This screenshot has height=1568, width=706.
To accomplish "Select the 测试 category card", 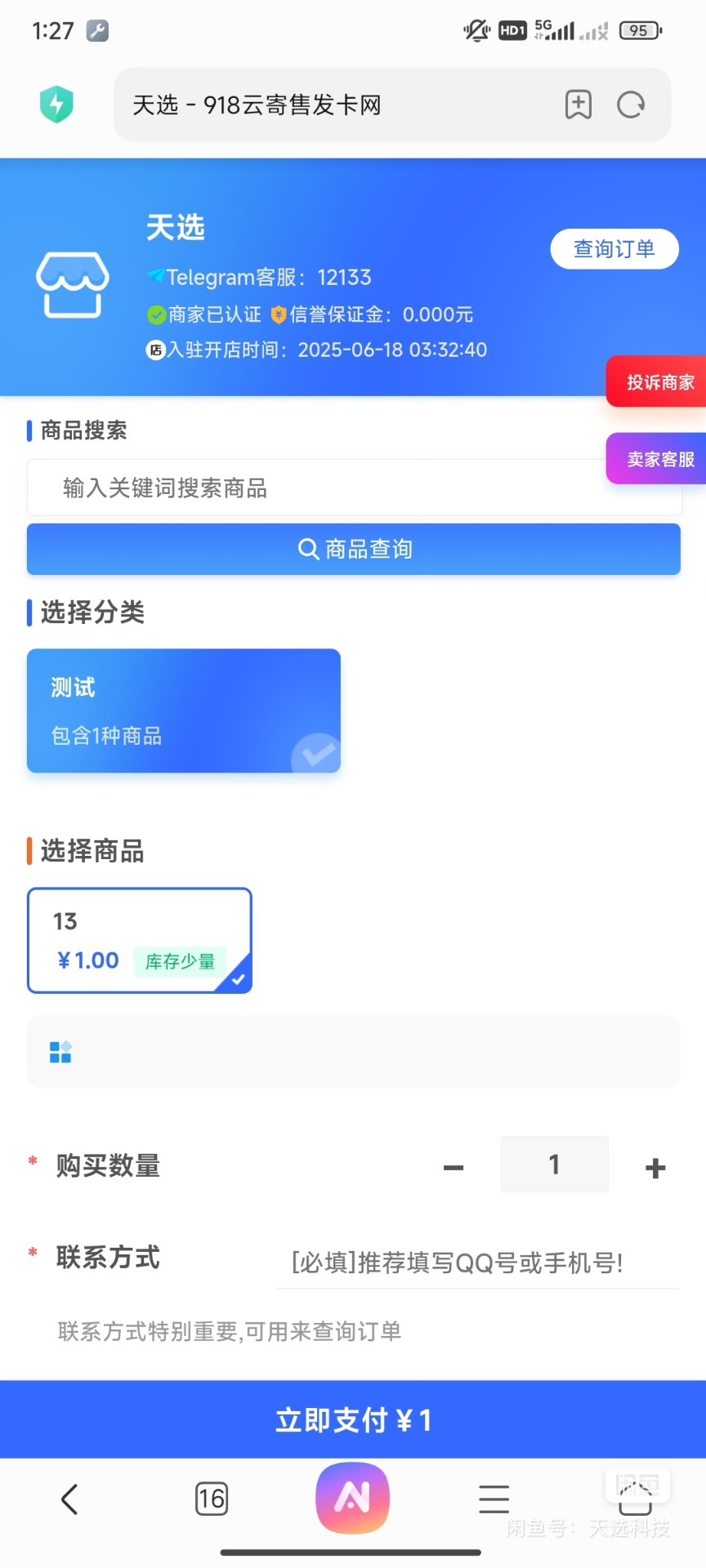I will 184,710.
